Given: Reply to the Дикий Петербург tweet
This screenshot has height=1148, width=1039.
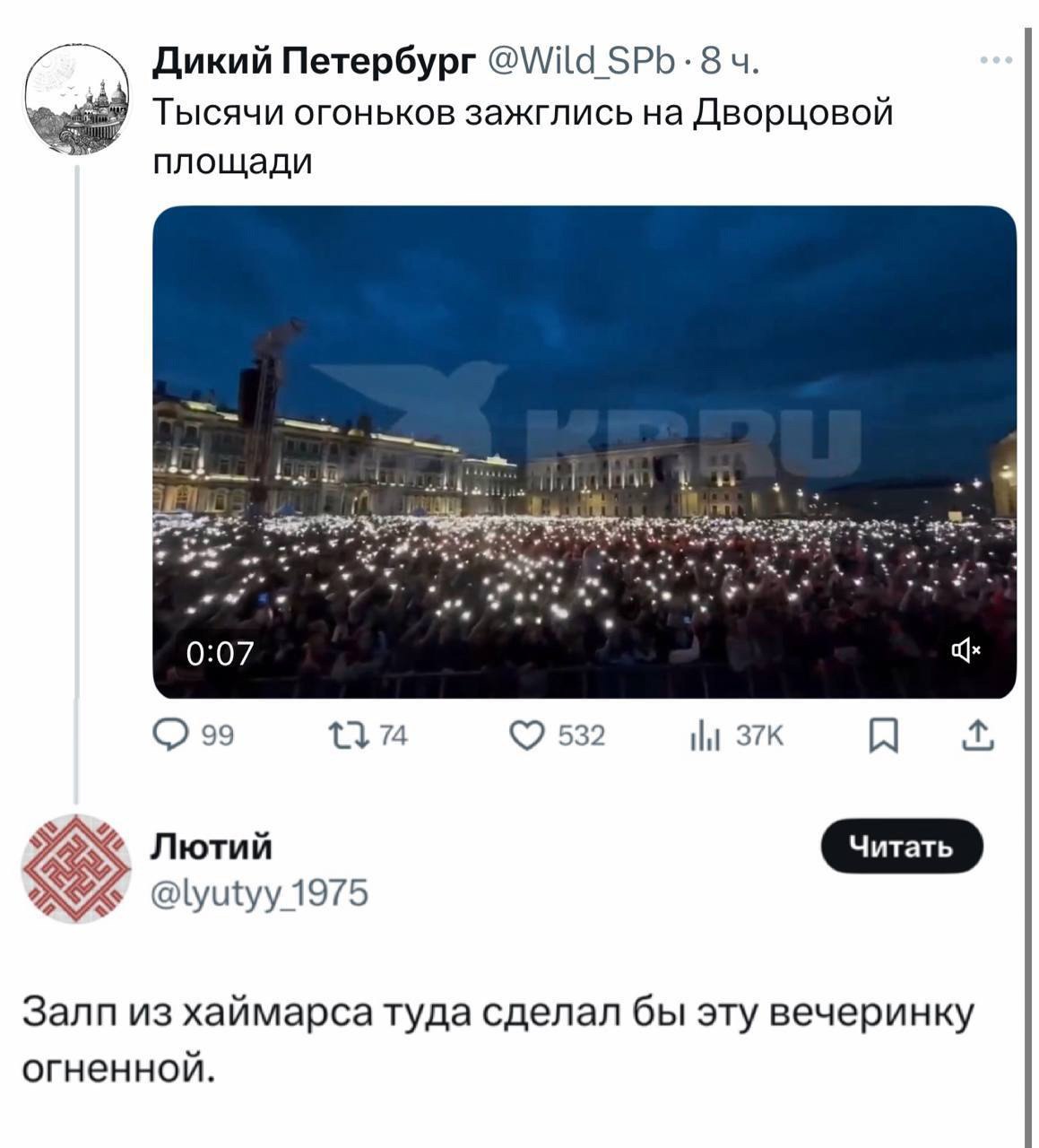Looking at the screenshot, I should pyautogui.click(x=168, y=736).
